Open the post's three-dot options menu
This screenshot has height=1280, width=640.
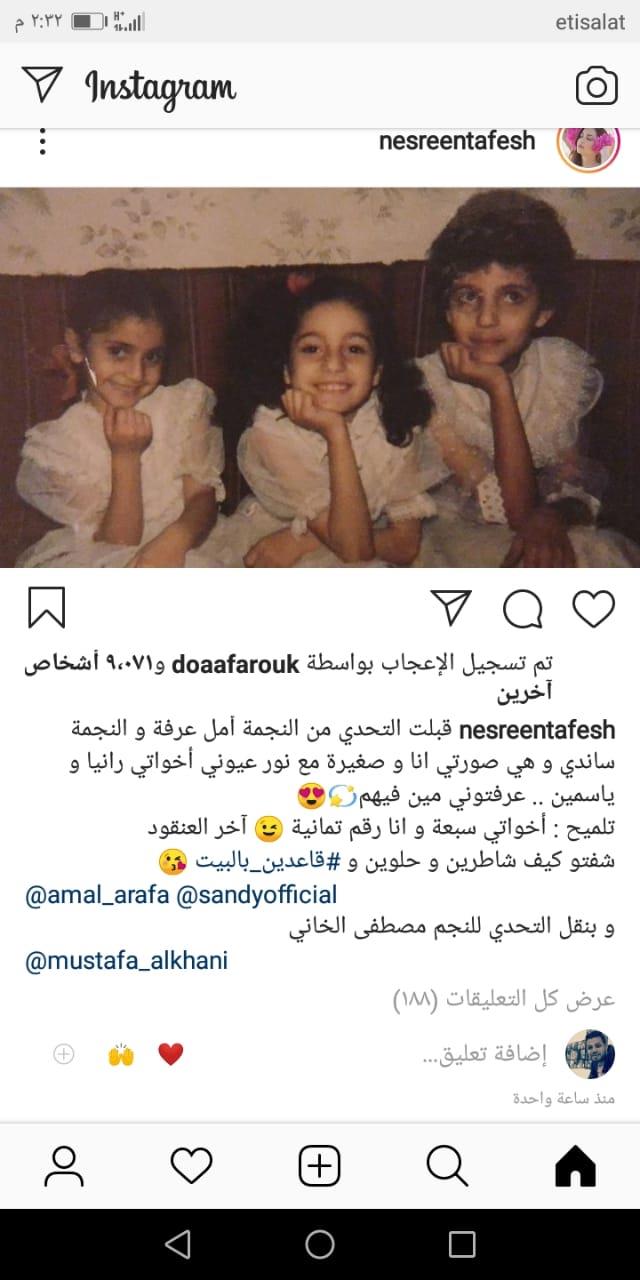(42, 141)
